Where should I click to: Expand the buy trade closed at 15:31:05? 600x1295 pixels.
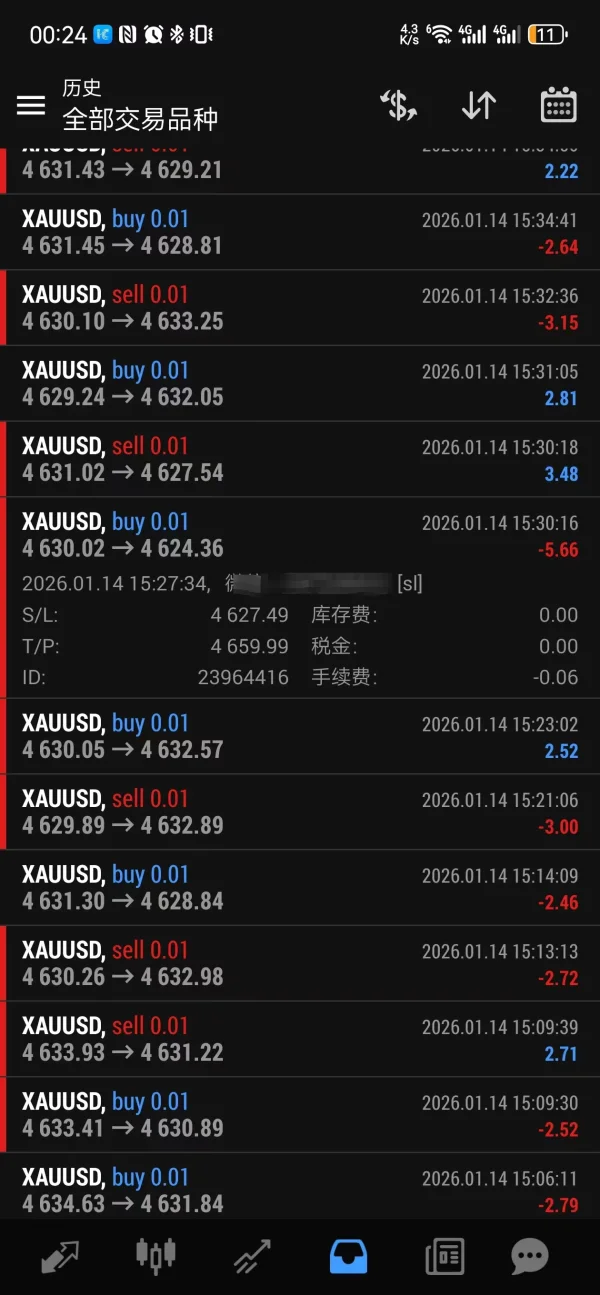click(300, 384)
